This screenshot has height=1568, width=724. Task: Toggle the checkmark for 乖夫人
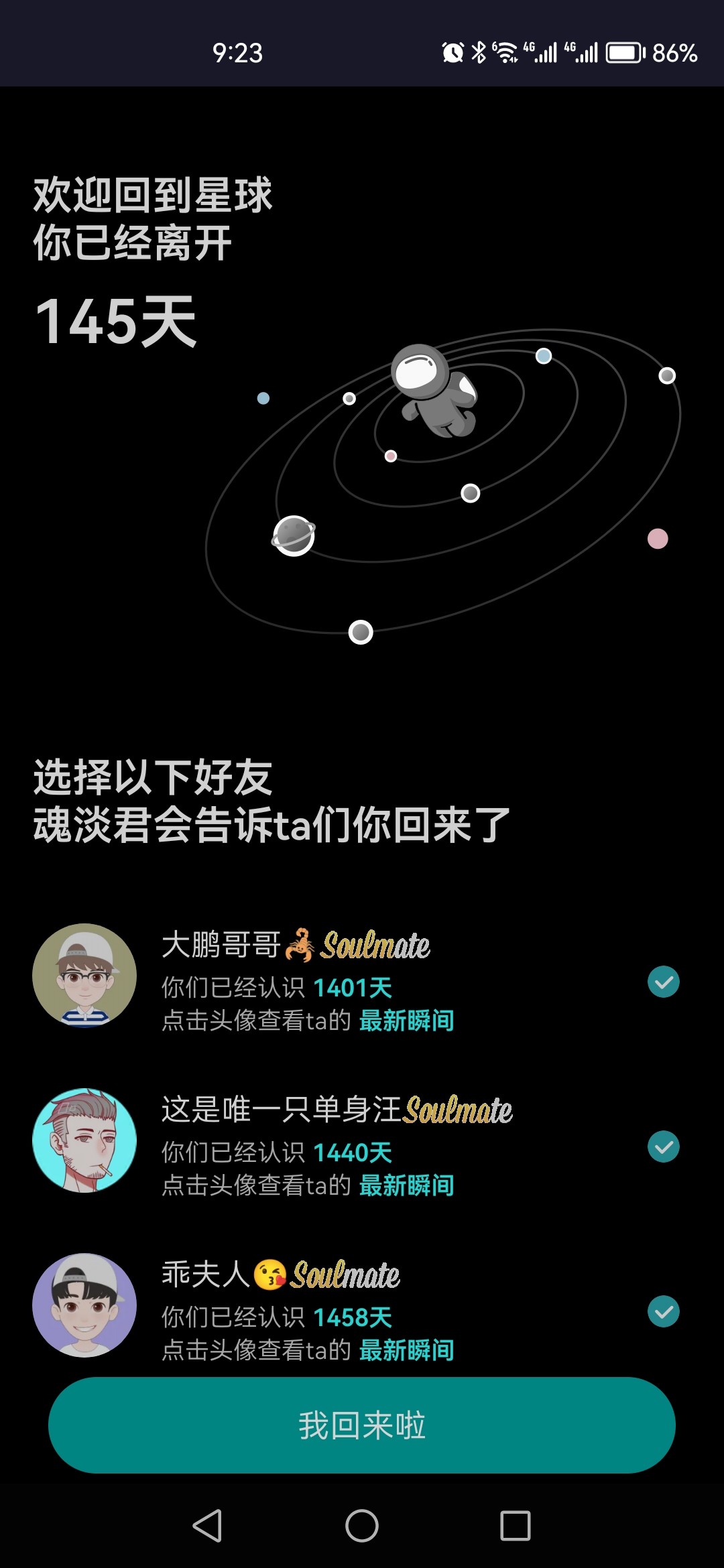pos(664,1312)
